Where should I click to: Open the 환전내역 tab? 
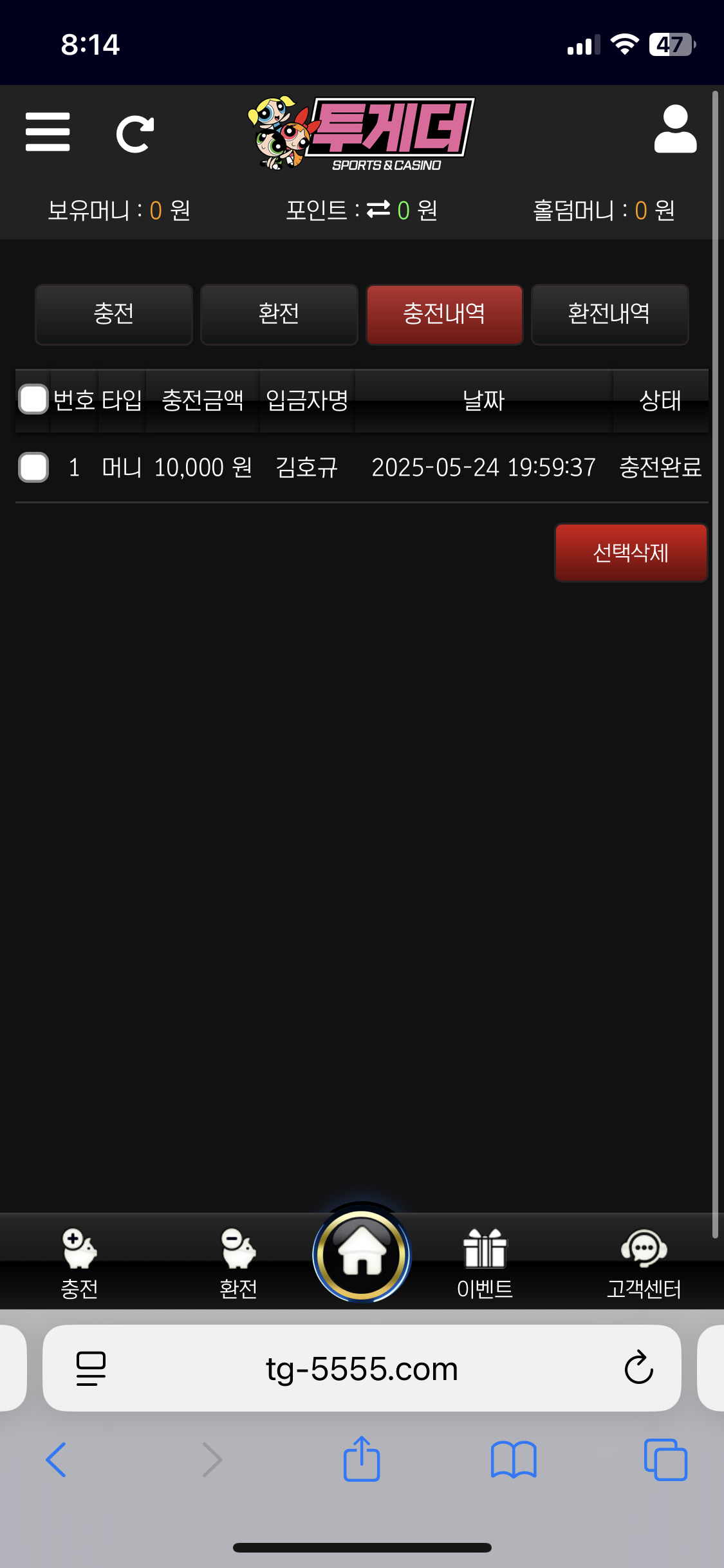pos(609,314)
